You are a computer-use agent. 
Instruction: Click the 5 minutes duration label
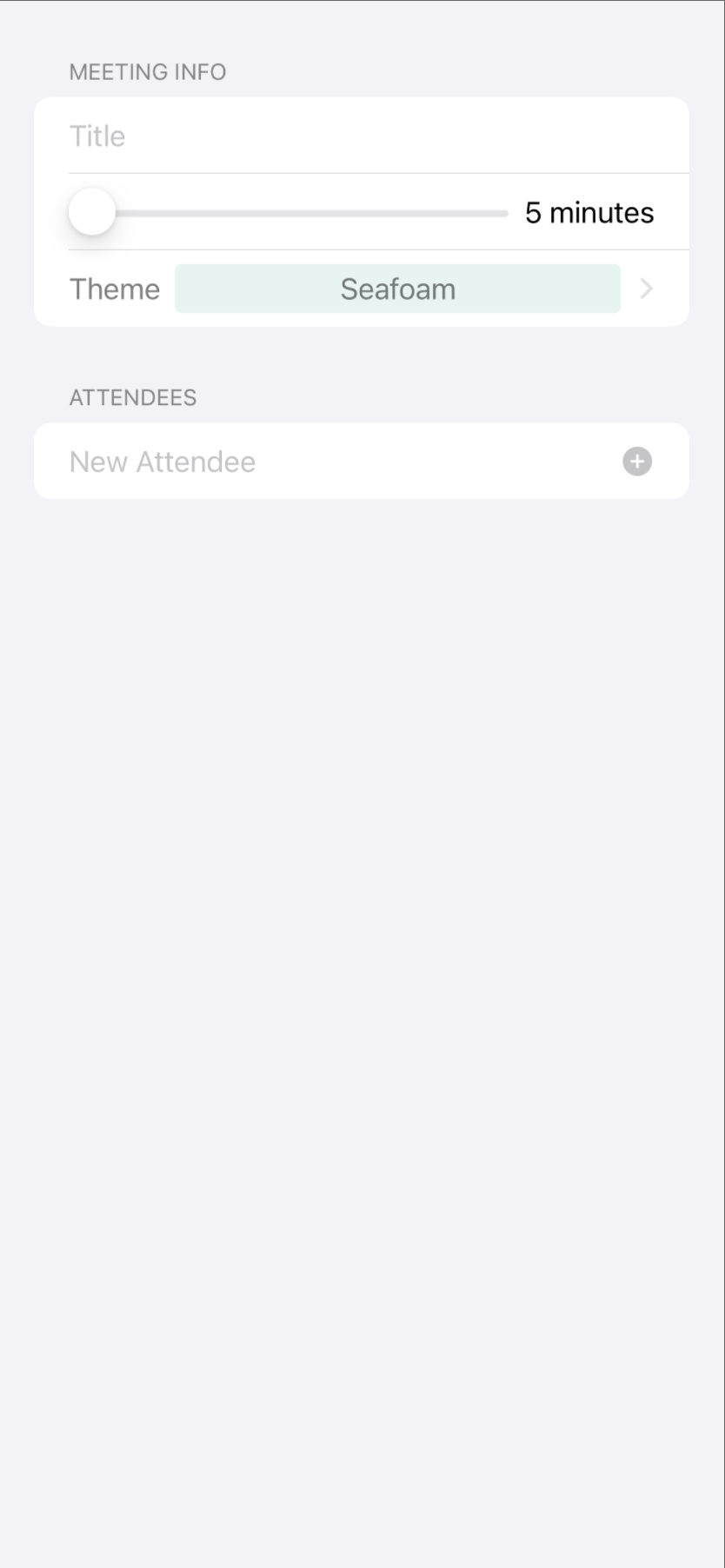[x=589, y=212]
